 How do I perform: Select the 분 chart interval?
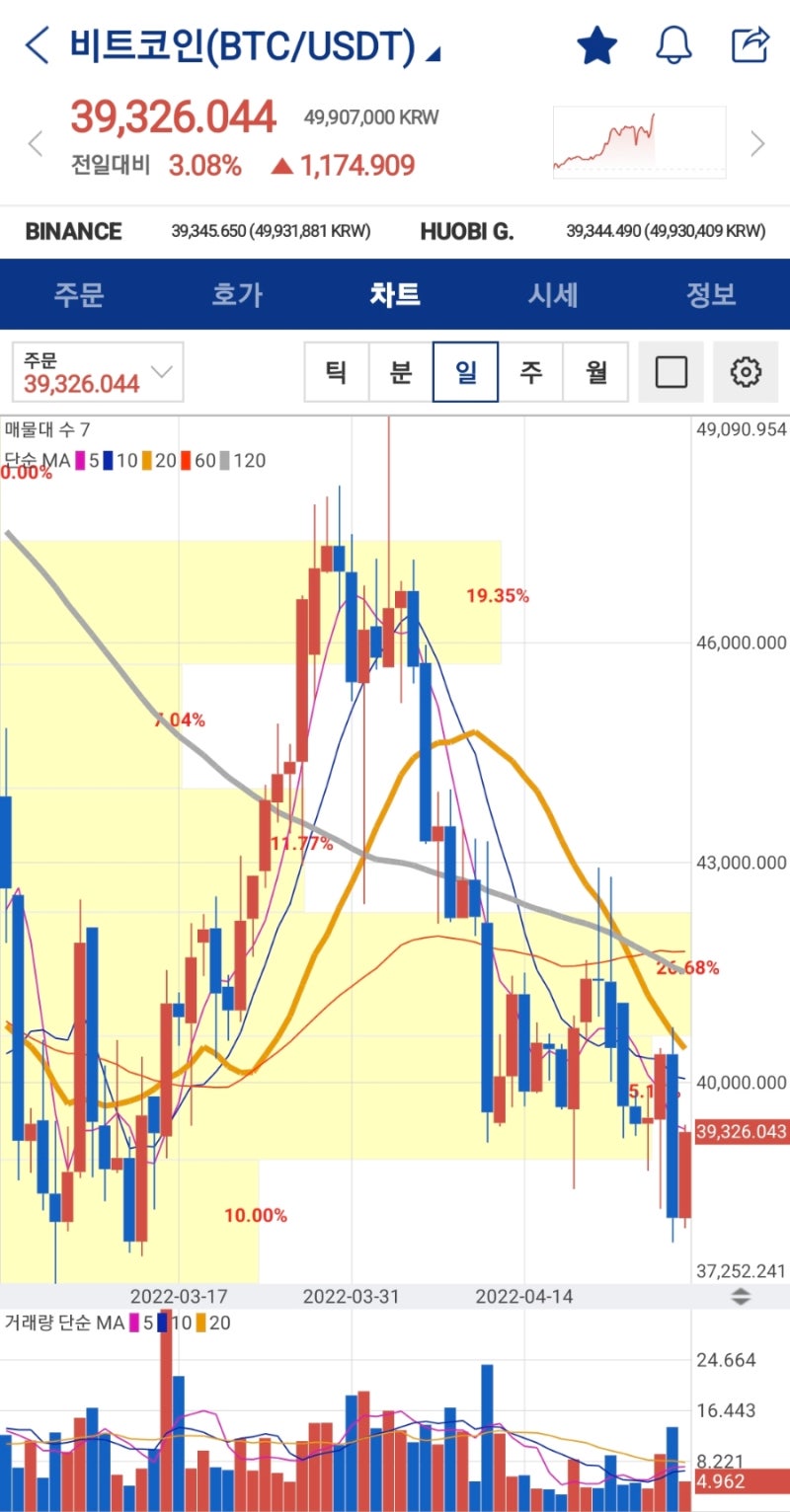coord(400,372)
